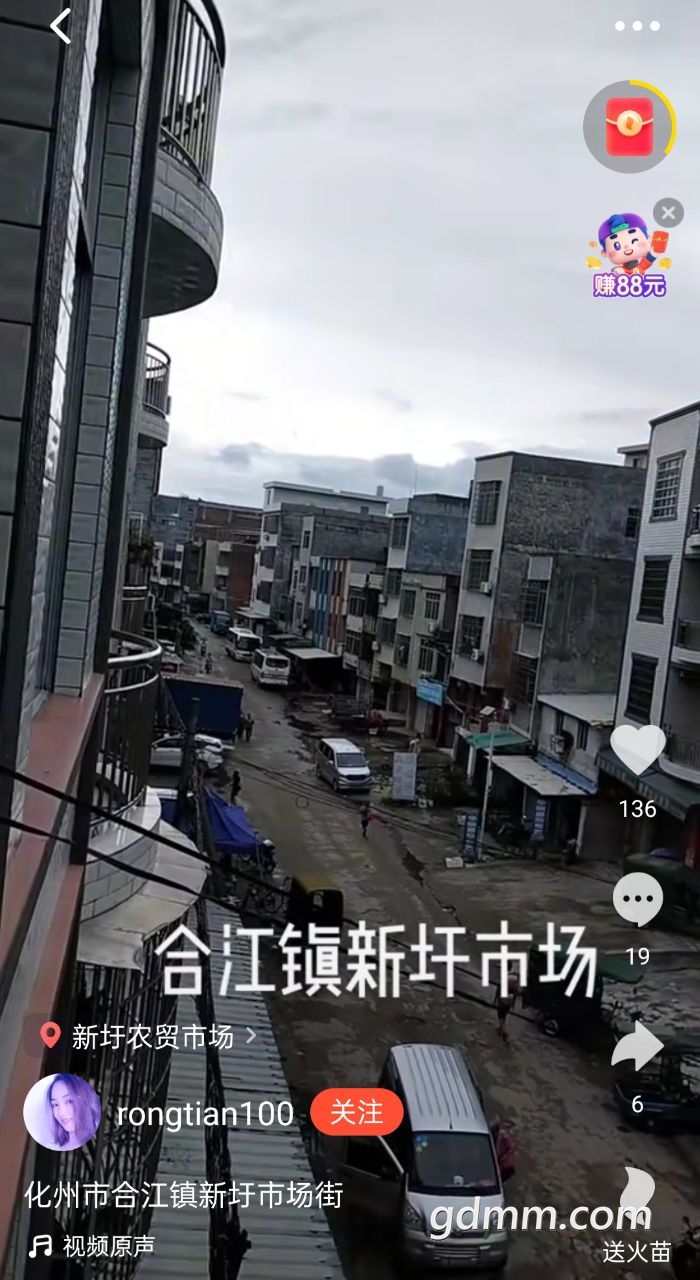The height and width of the screenshot is (1280, 700).
Task: Open the 赚88元 earning promotion
Action: pos(628,256)
